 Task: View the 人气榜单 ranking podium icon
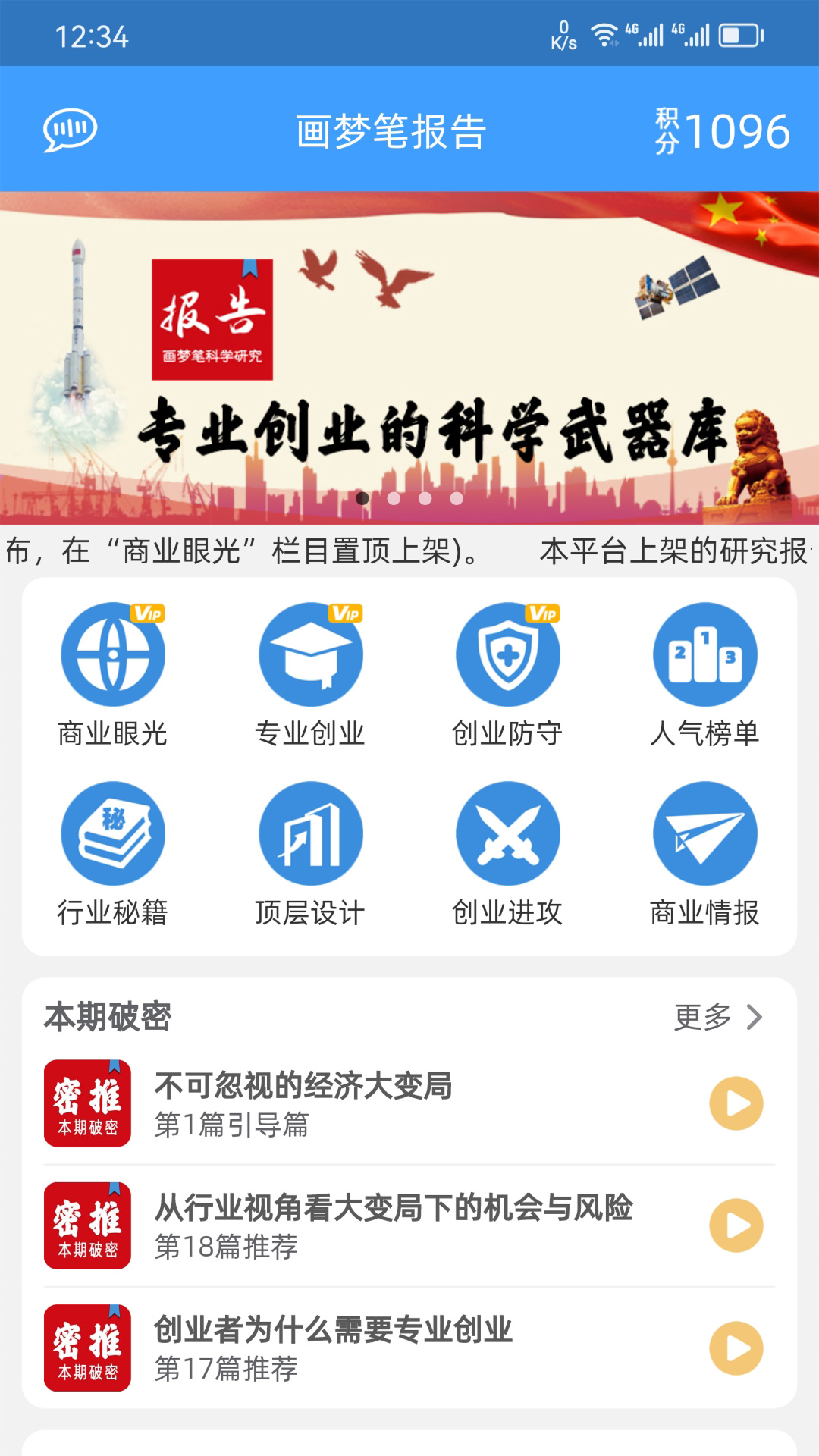(704, 654)
